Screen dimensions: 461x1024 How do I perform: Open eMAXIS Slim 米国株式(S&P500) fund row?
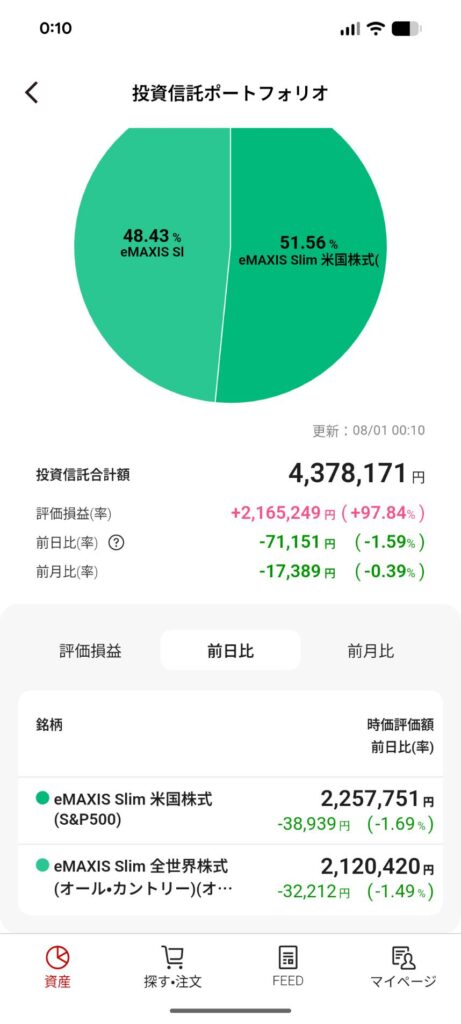(230, 810)
